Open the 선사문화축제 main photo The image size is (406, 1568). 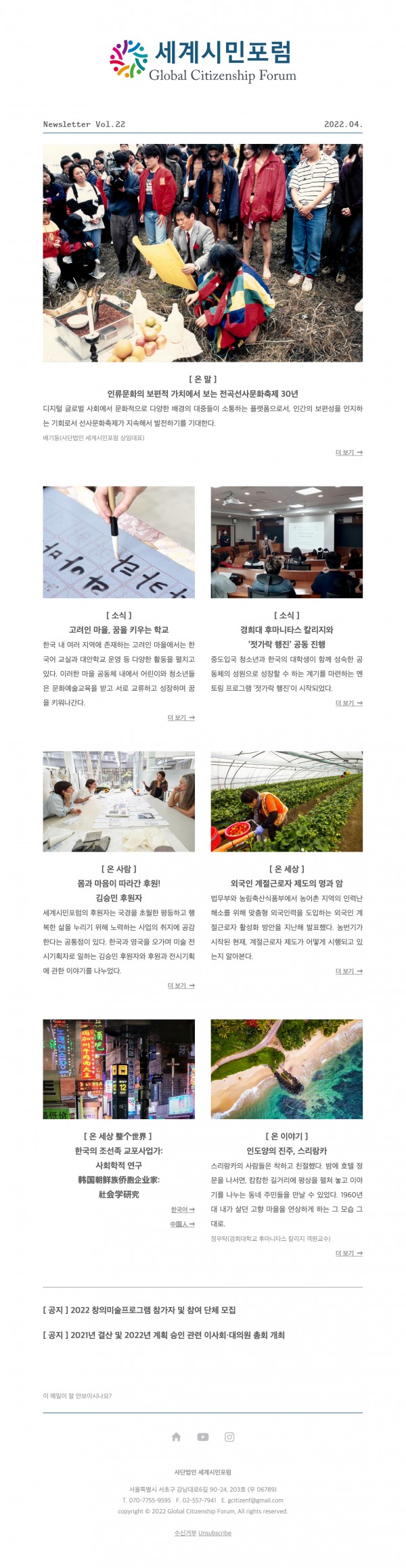point(202,253)
